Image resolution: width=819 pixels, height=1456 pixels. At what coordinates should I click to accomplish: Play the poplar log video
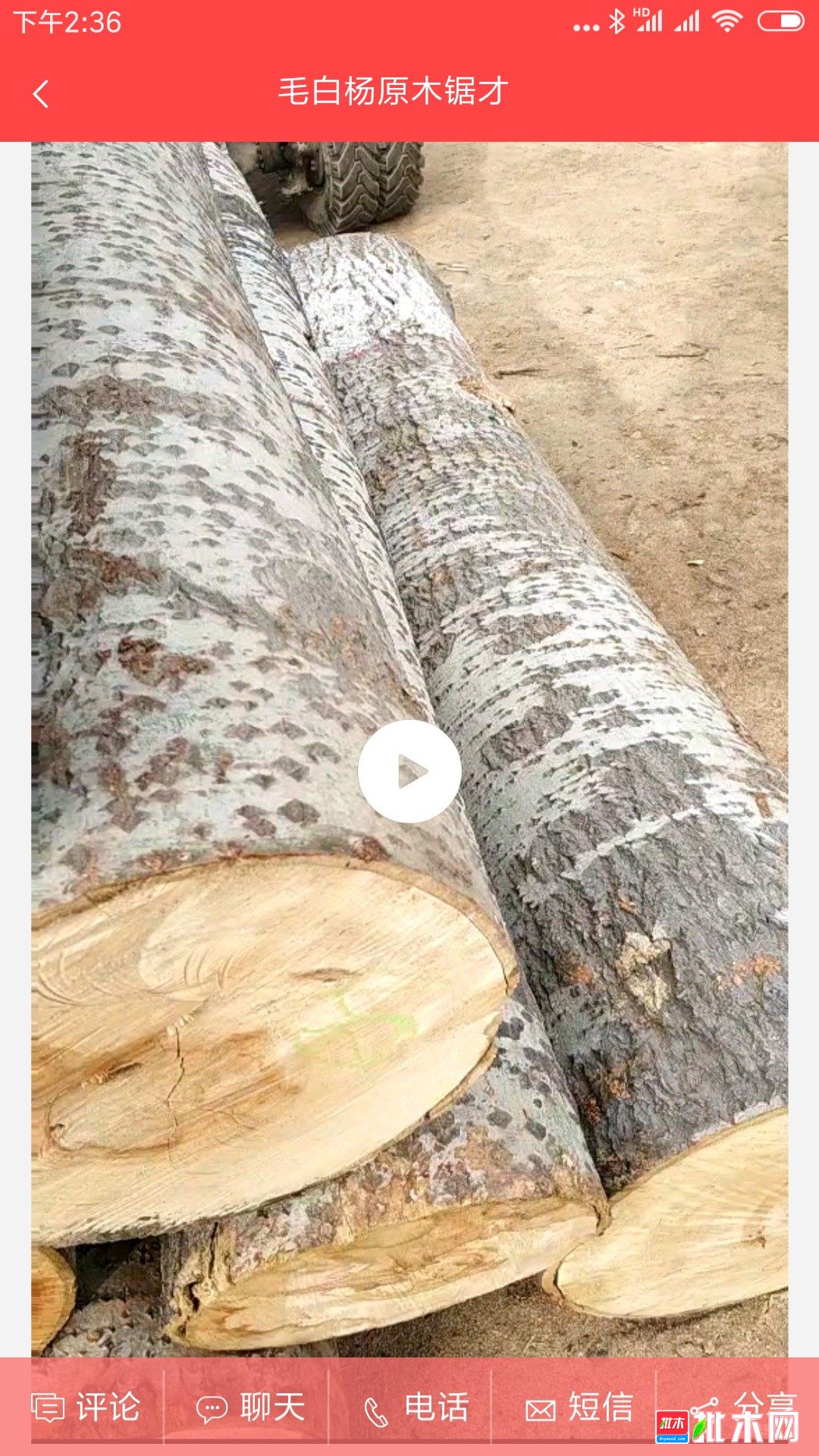409,771
